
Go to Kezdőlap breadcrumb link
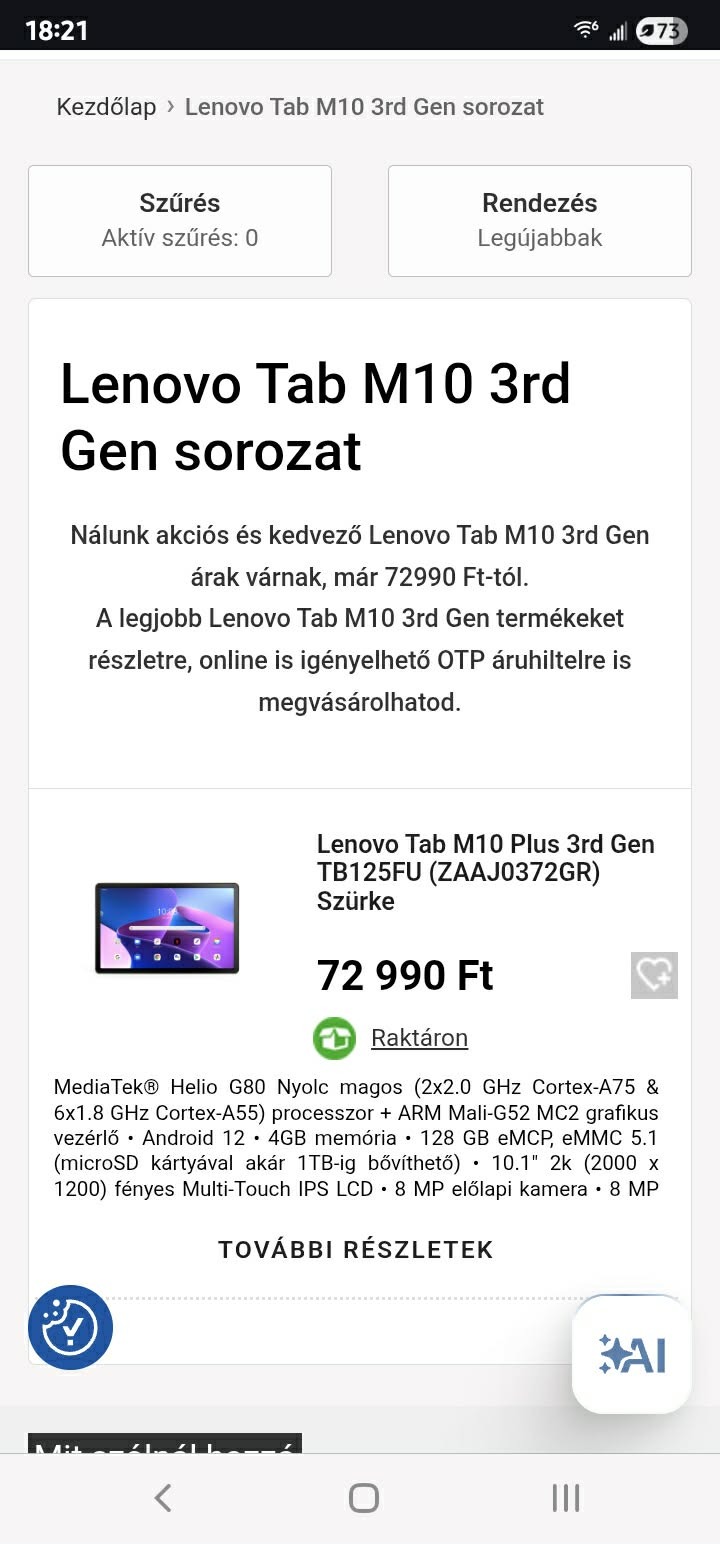106,107
